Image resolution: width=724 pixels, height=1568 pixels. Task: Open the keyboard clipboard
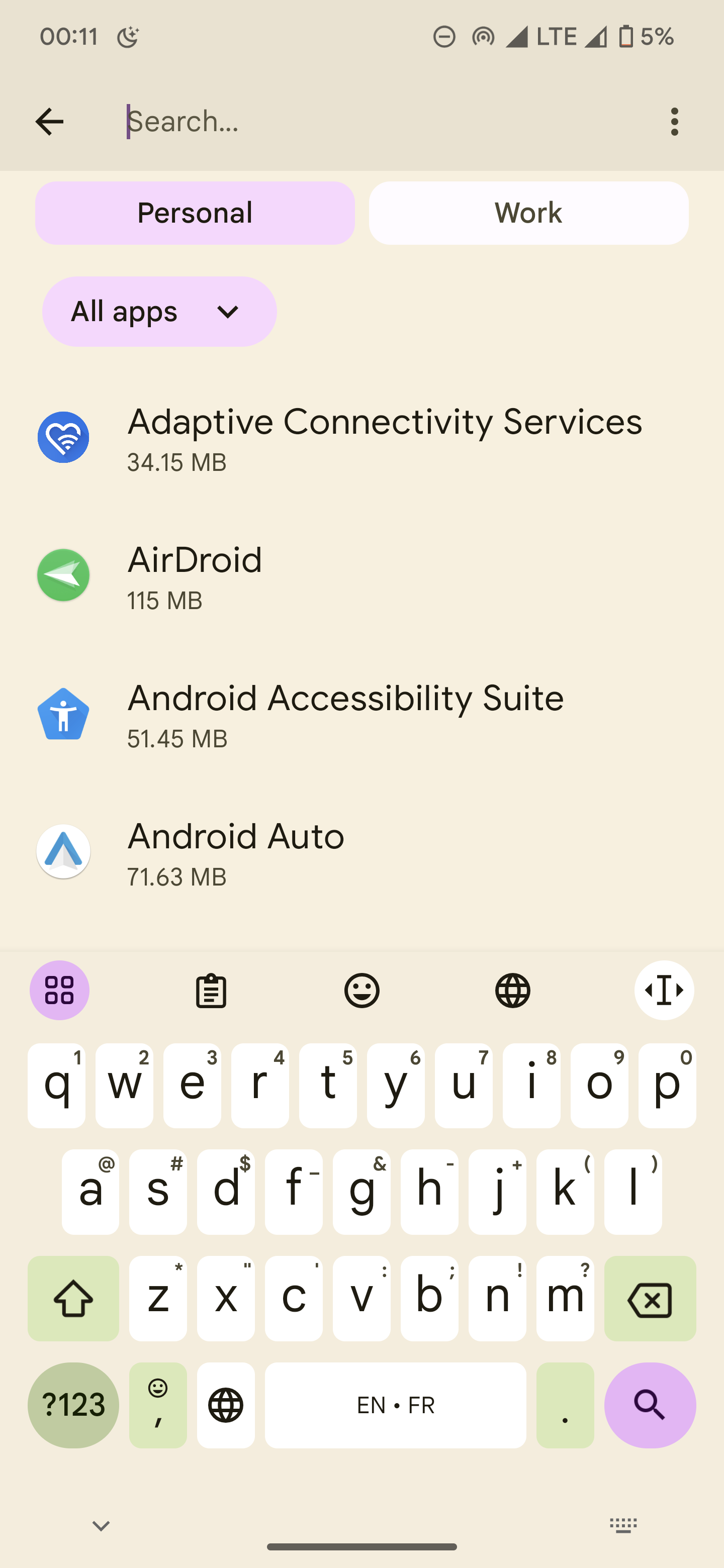tap(211, 991)
